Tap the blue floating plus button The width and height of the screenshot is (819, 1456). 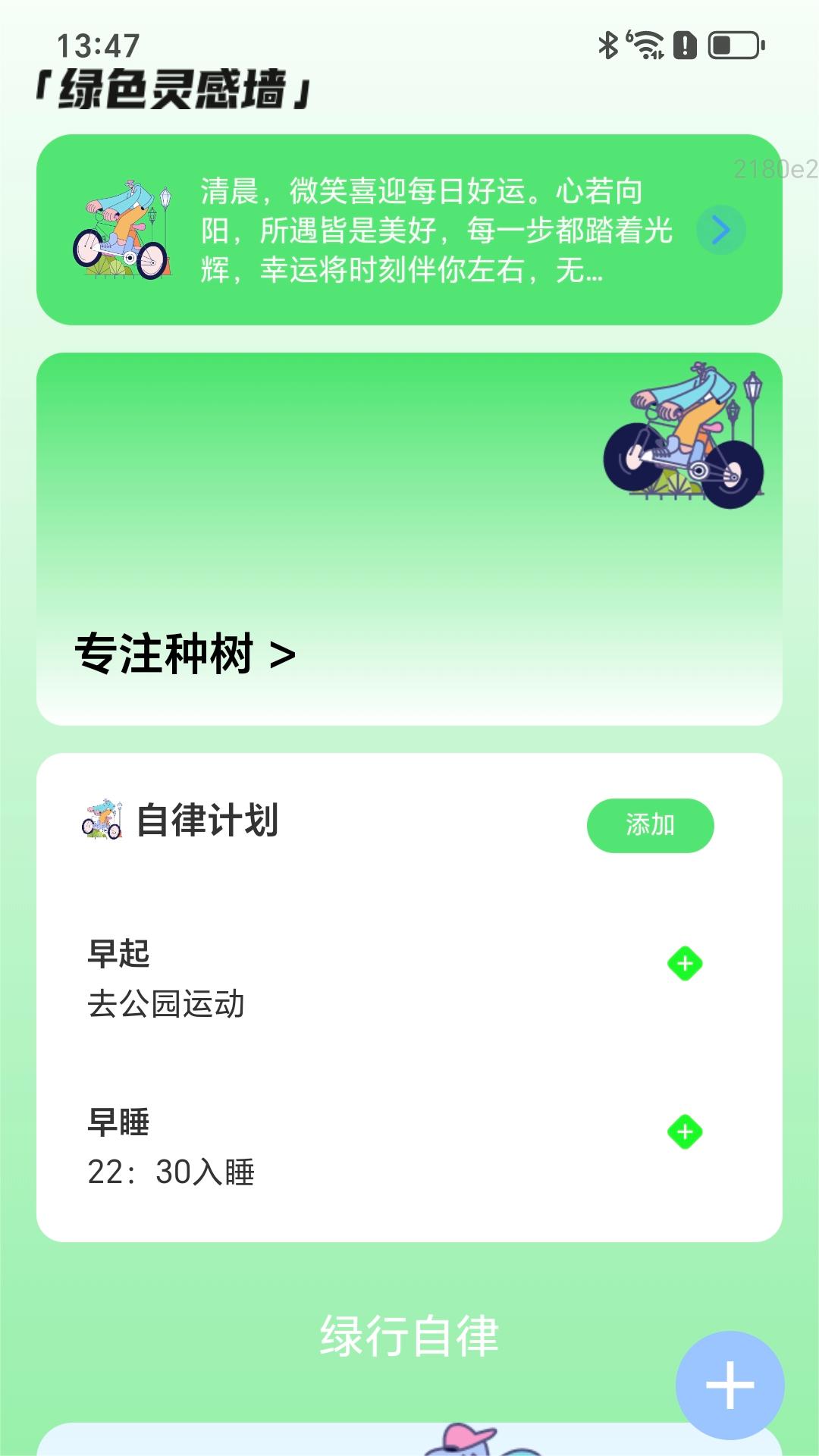point(730,1385)
